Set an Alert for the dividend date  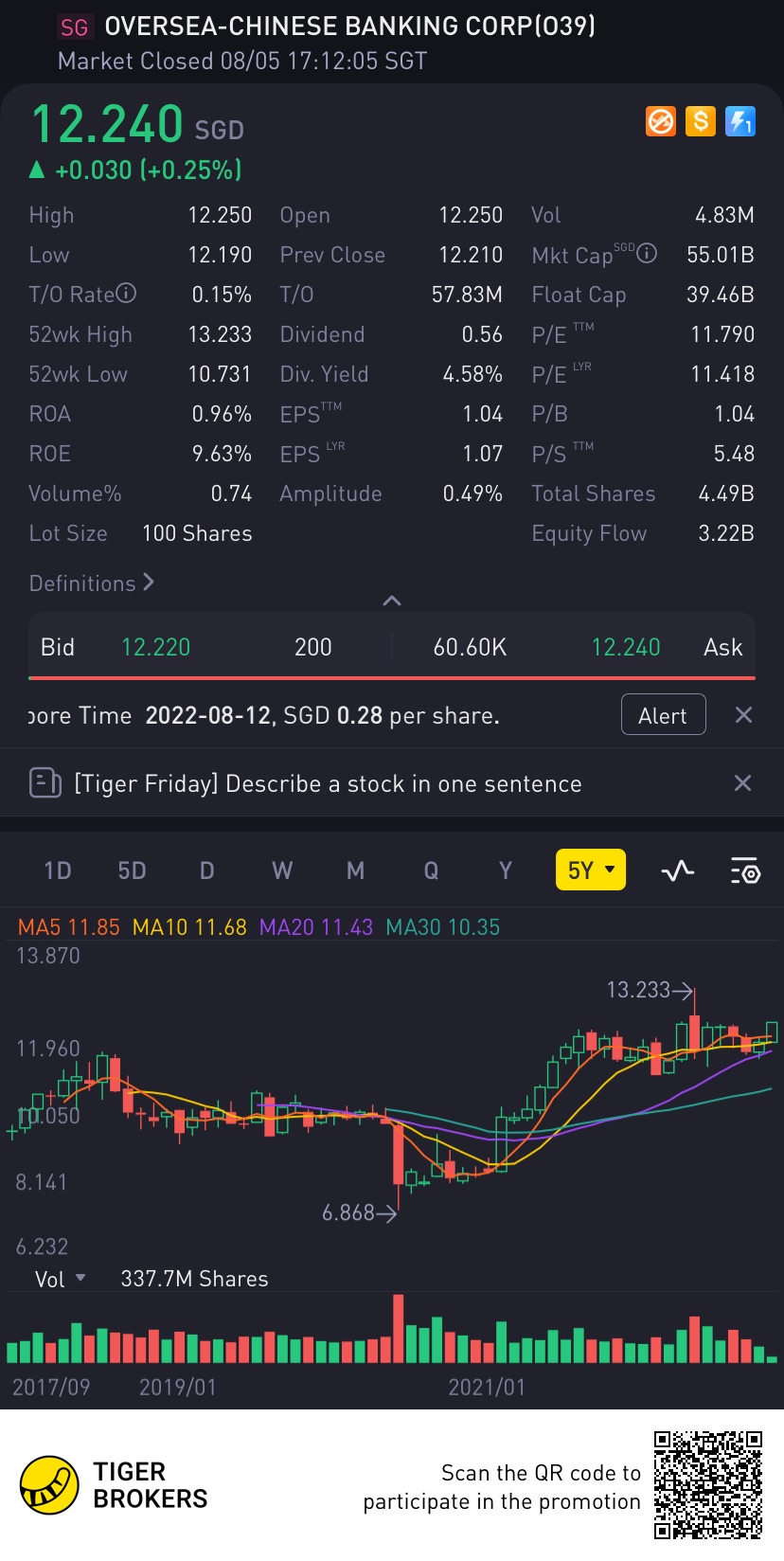pyautogui.click(x=663, y=715)
